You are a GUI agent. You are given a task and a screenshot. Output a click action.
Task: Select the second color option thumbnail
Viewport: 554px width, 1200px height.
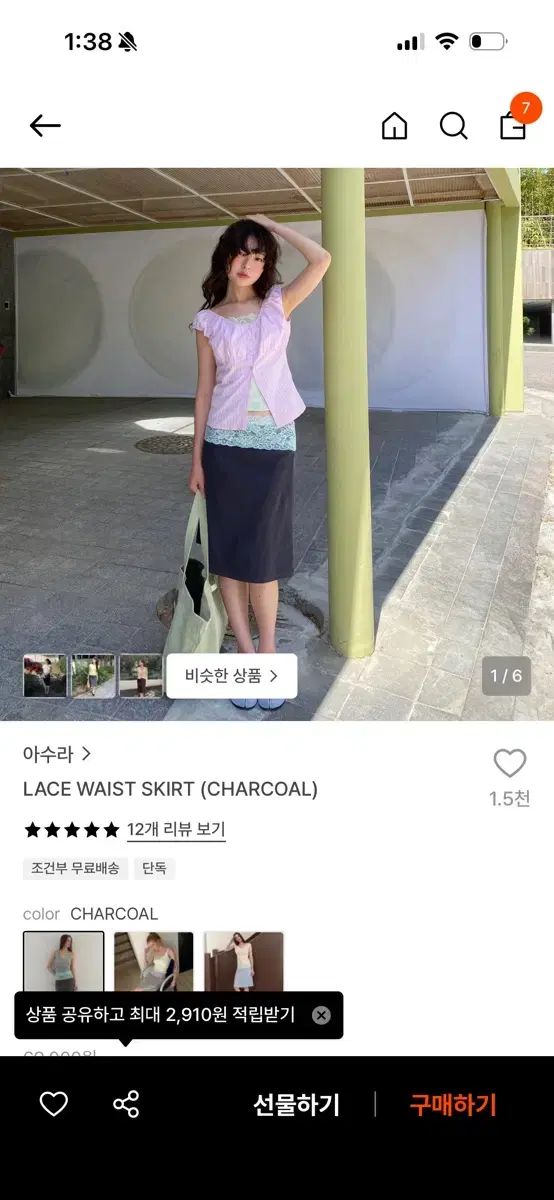pyautogui.click(x=153, y=962)
